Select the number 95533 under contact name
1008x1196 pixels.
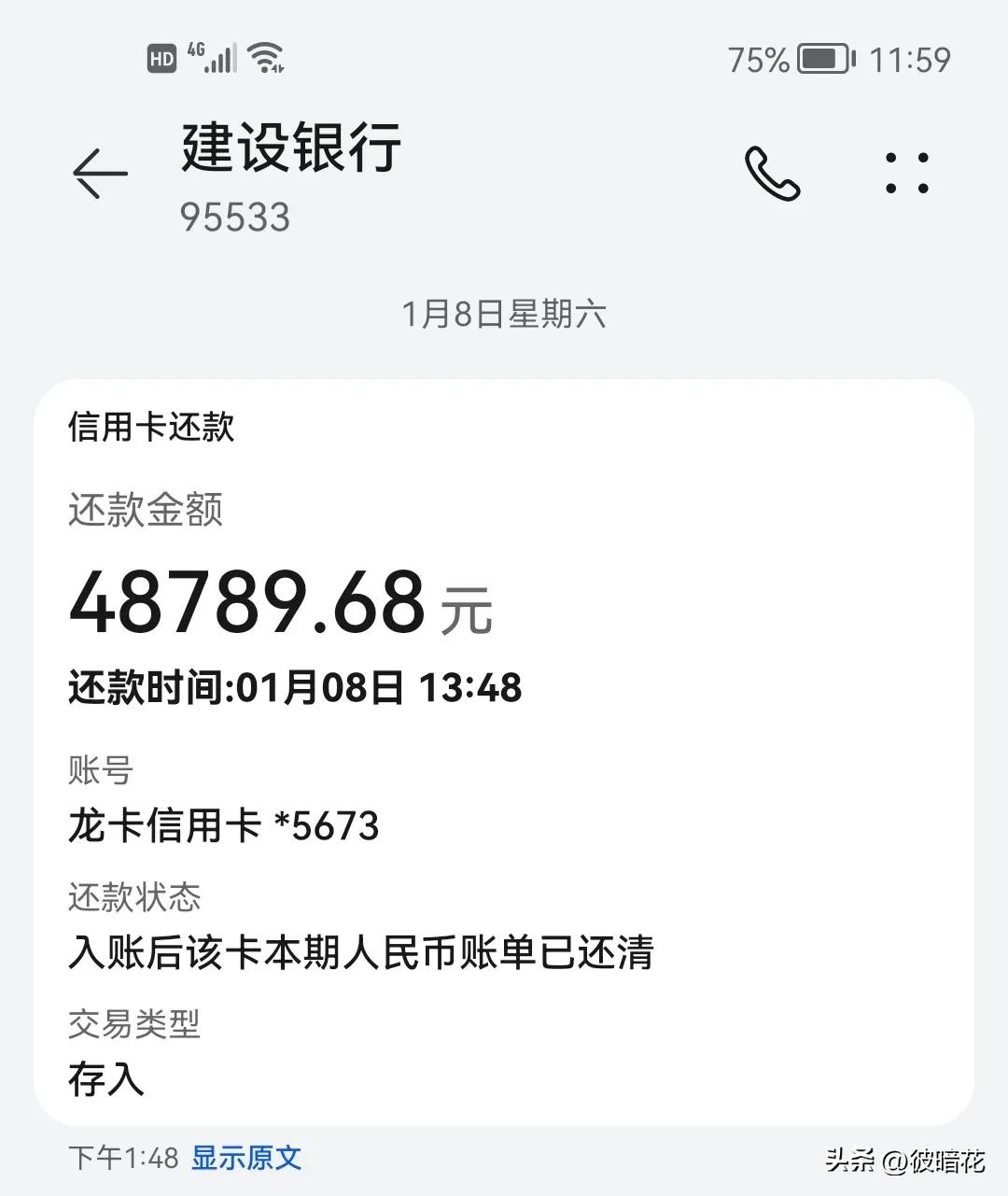[234, 218]
